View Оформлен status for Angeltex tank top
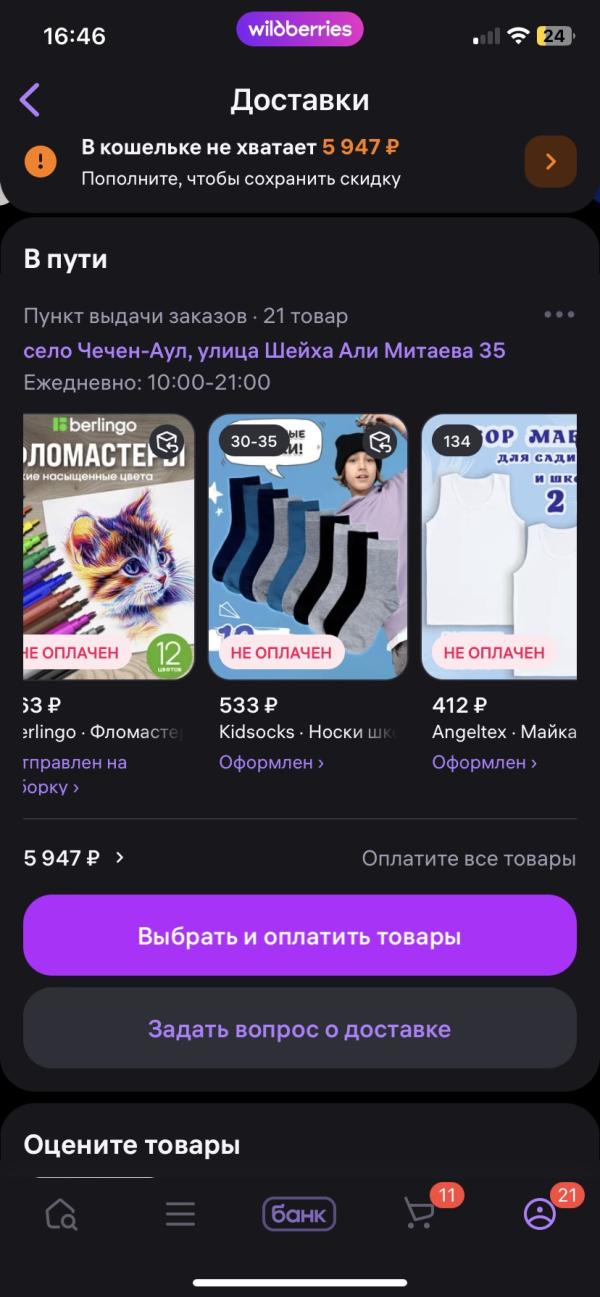The width and height of the screenshot is (600, 1297). click(484, 763)
